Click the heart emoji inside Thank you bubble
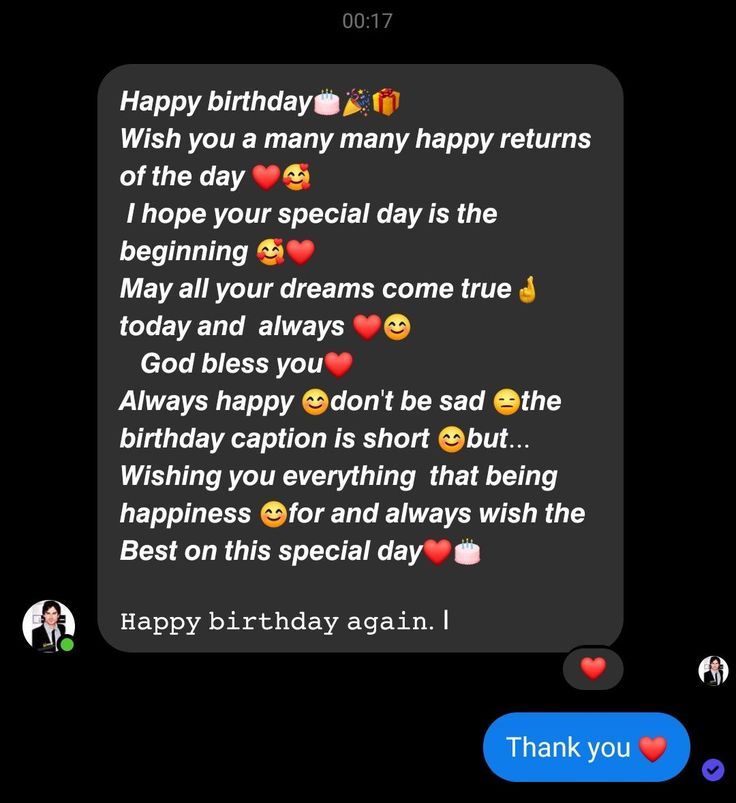 (x=655, y=746)
